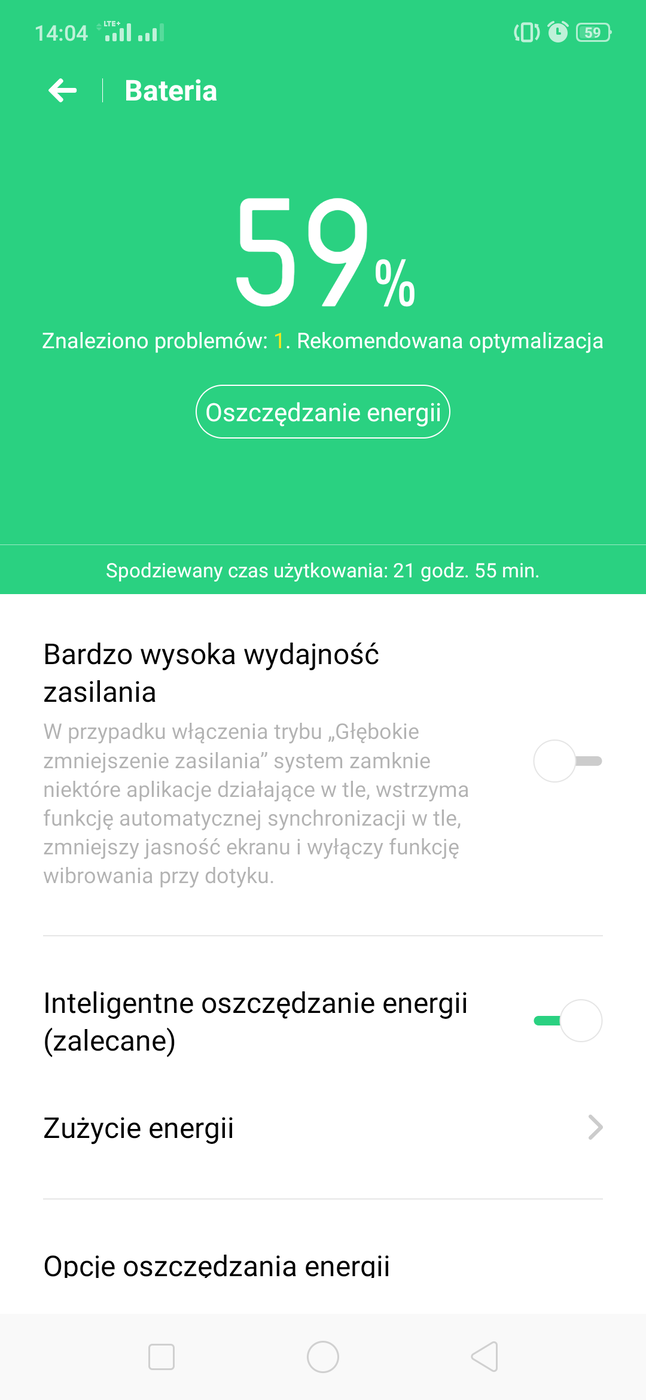Disable Inteligentne oszczędzanie energii
Image resolution: width=646 pixels, height=1400 pixels.
(x=568, y=1021)
